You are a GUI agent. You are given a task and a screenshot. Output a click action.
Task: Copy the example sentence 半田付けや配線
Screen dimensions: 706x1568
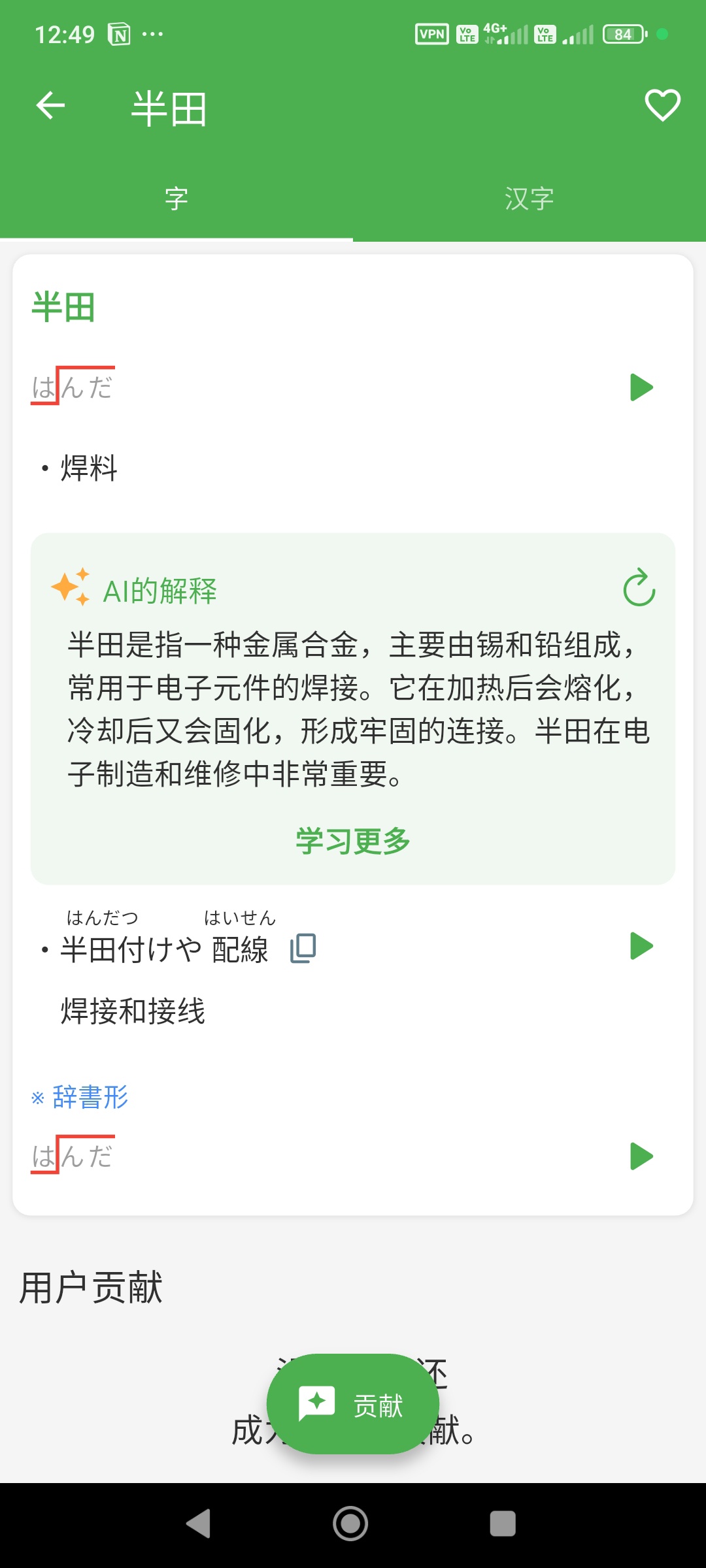point(303,948)
